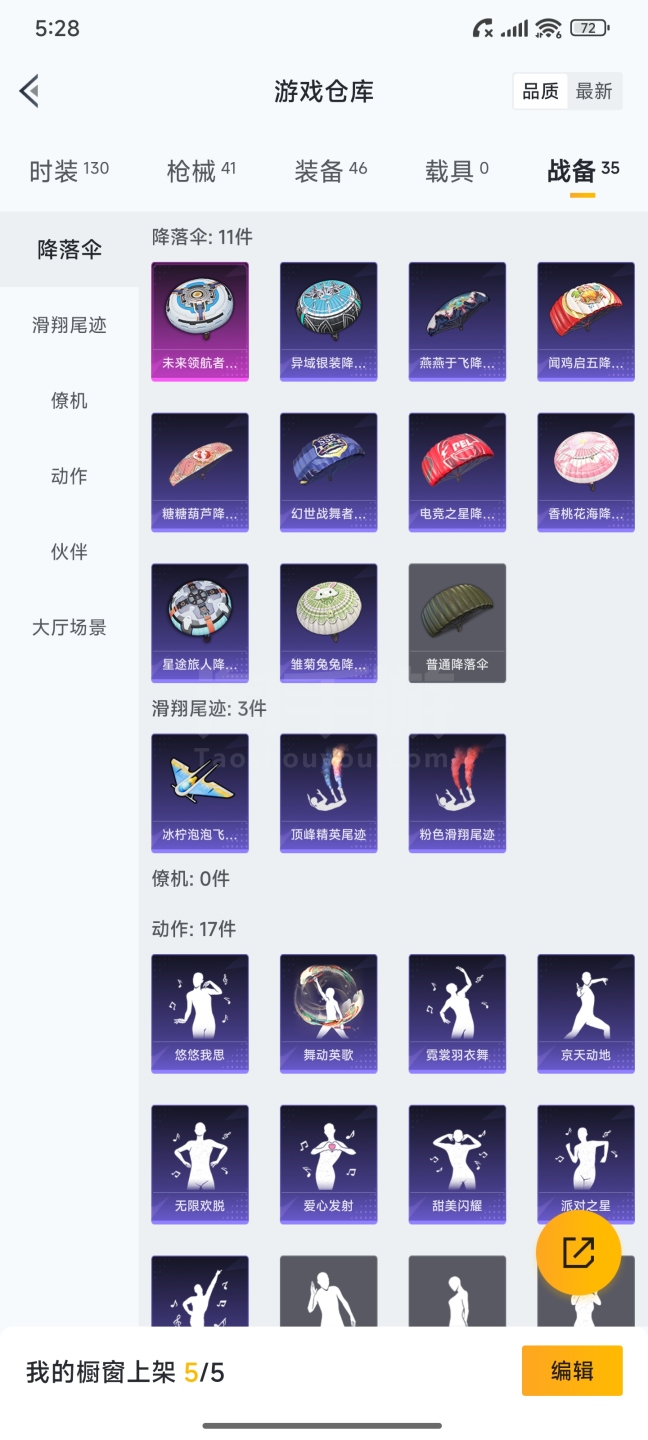Viewport: 648px width, 1440px height.
Task: Select 伙伴 in the side list
Action: [69, 552]
